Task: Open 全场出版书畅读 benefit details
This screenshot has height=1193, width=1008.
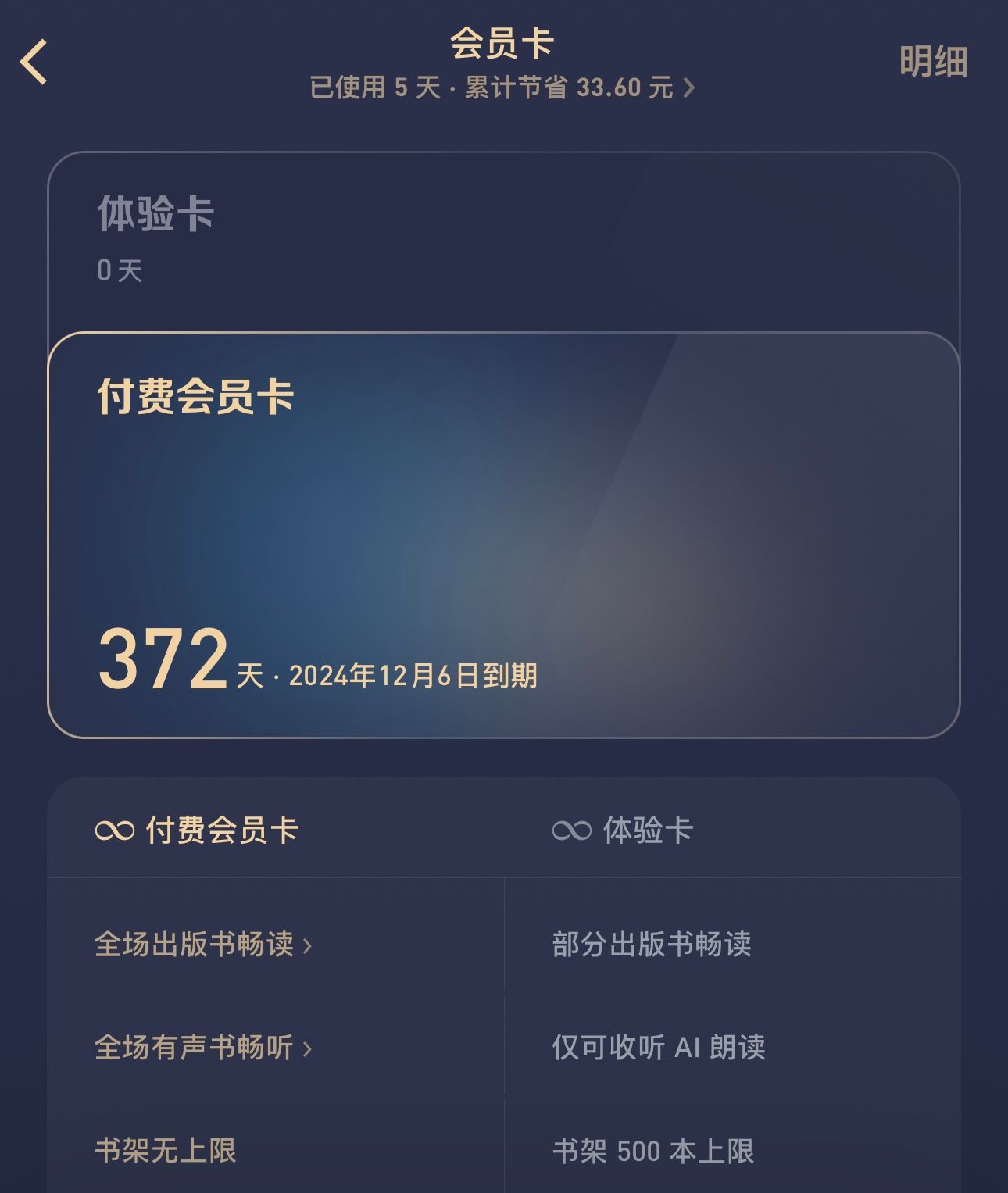Action: coord(203,945)
